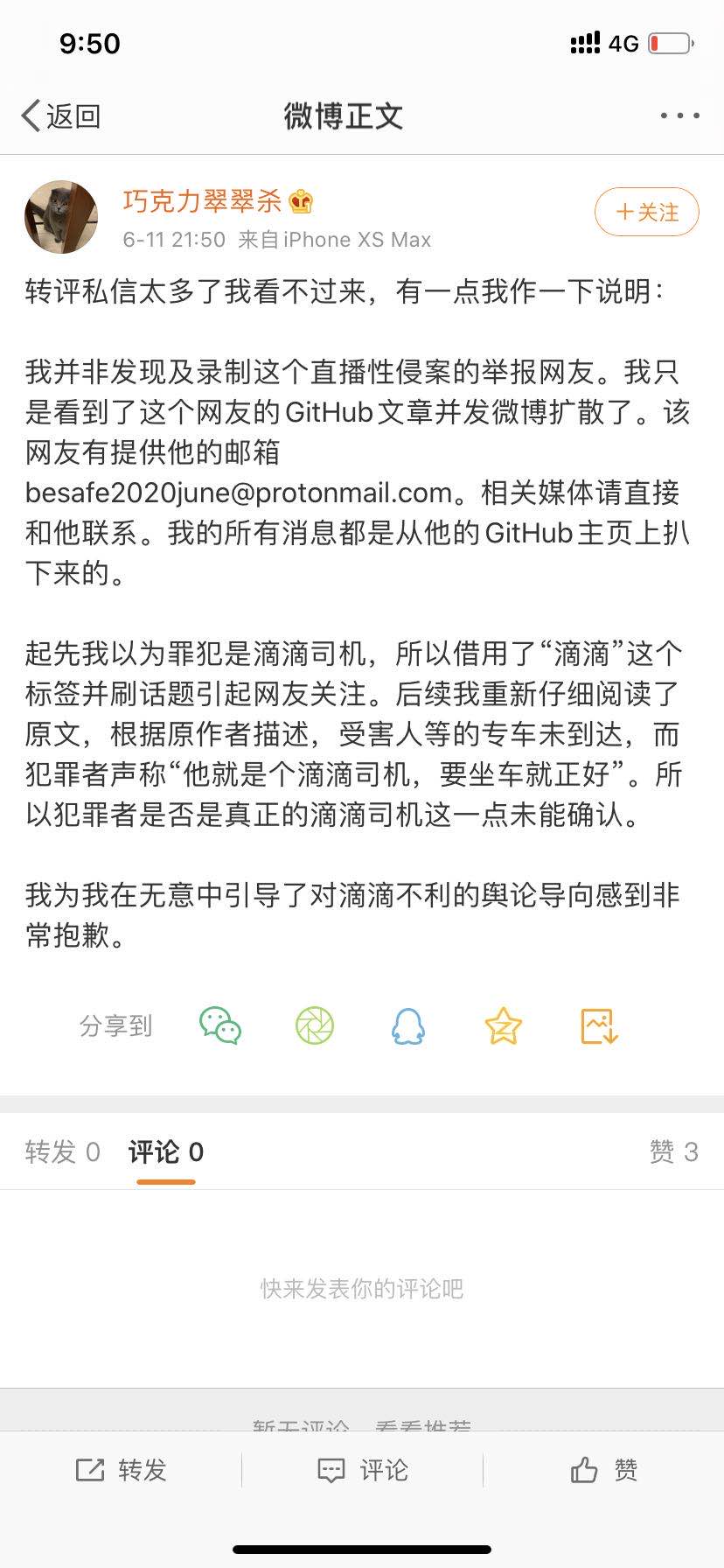Follow the author with +关注
The width and height of the screenshot is (724, 1568).
click(646, 213)
